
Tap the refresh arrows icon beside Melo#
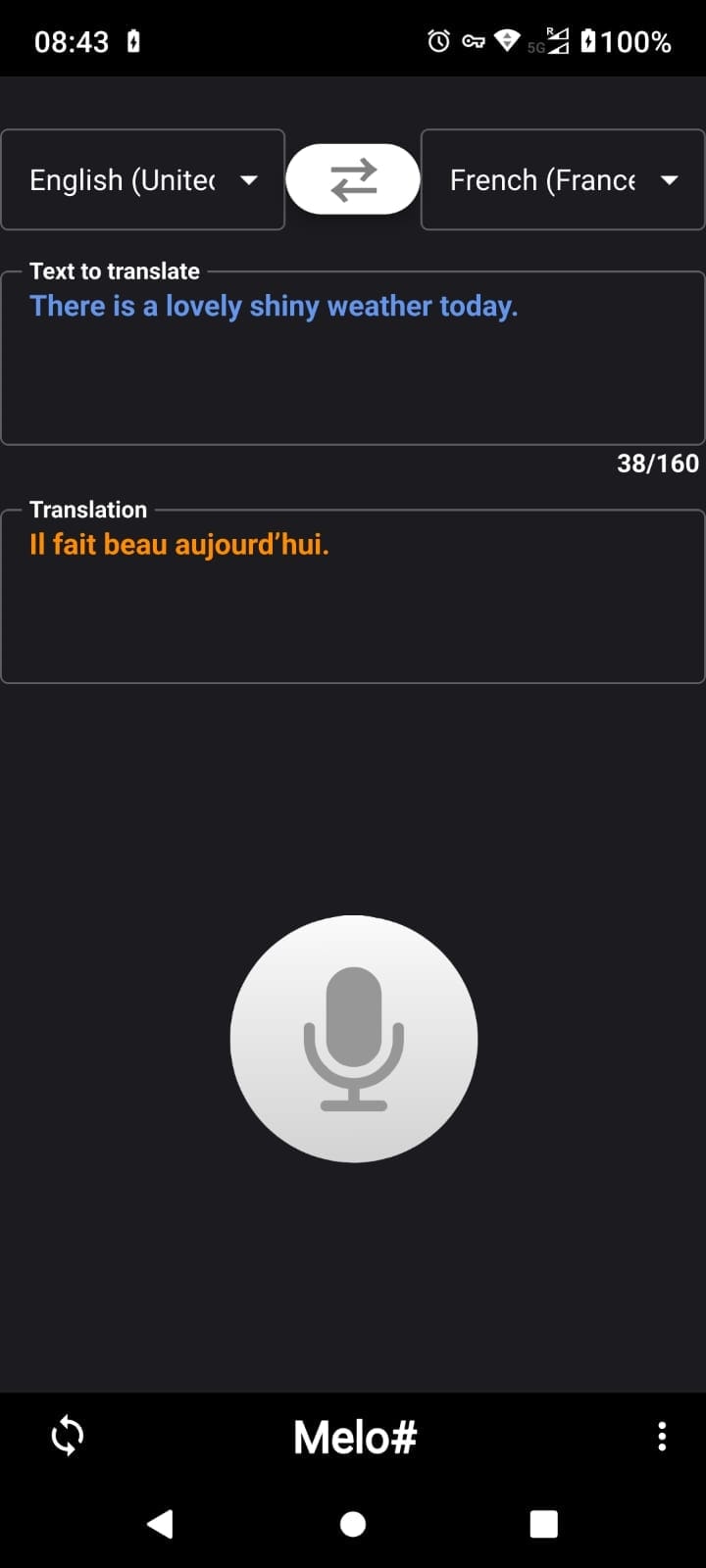pos(68,1437)
